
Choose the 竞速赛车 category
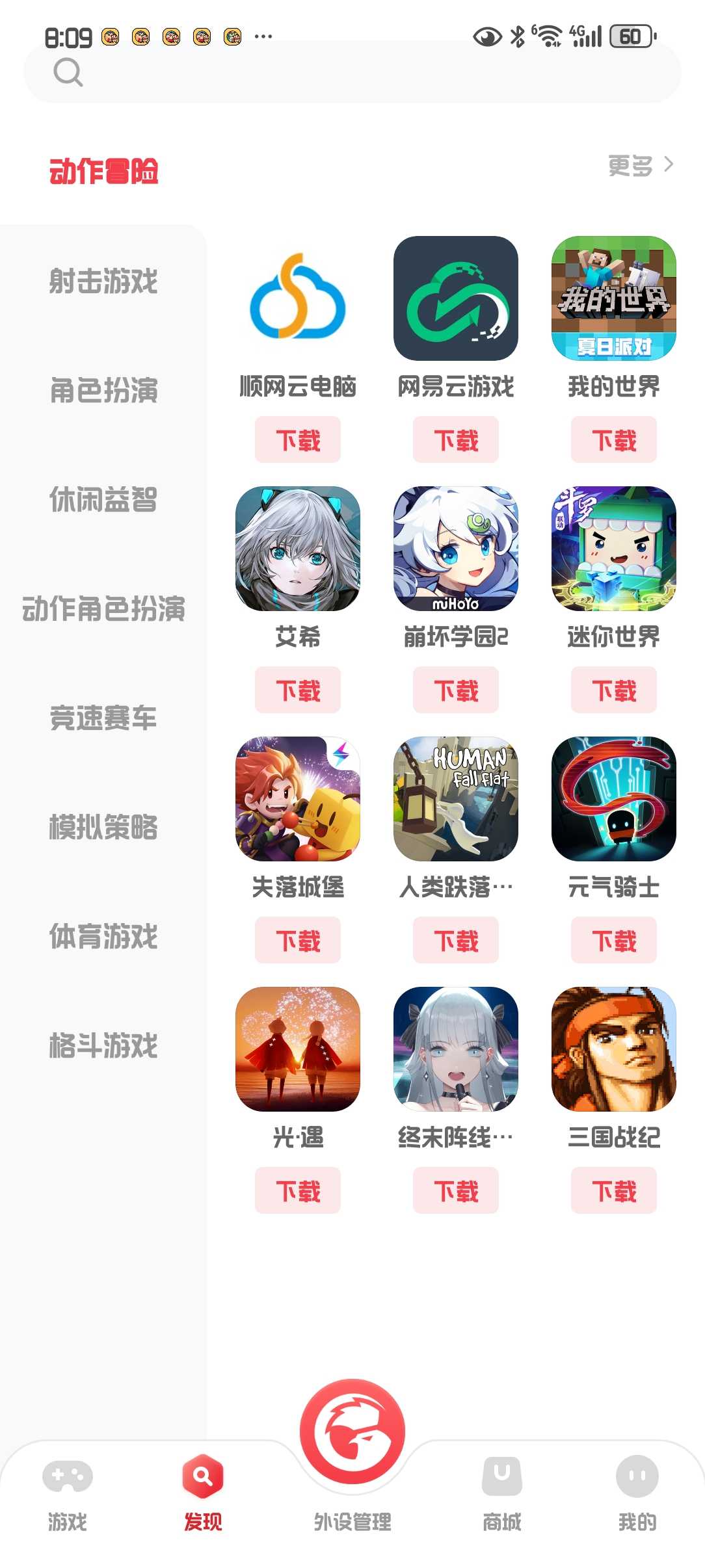coord(103,718)
